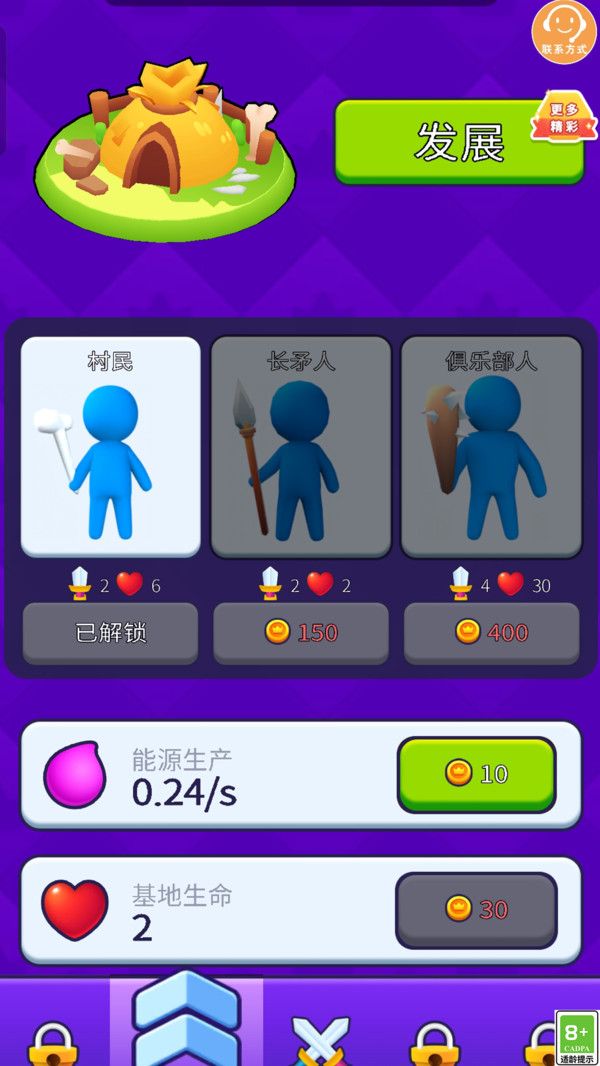
Task: Open the 更多精彩 badge
Action: pyautogui.click(x=564, y=118)
